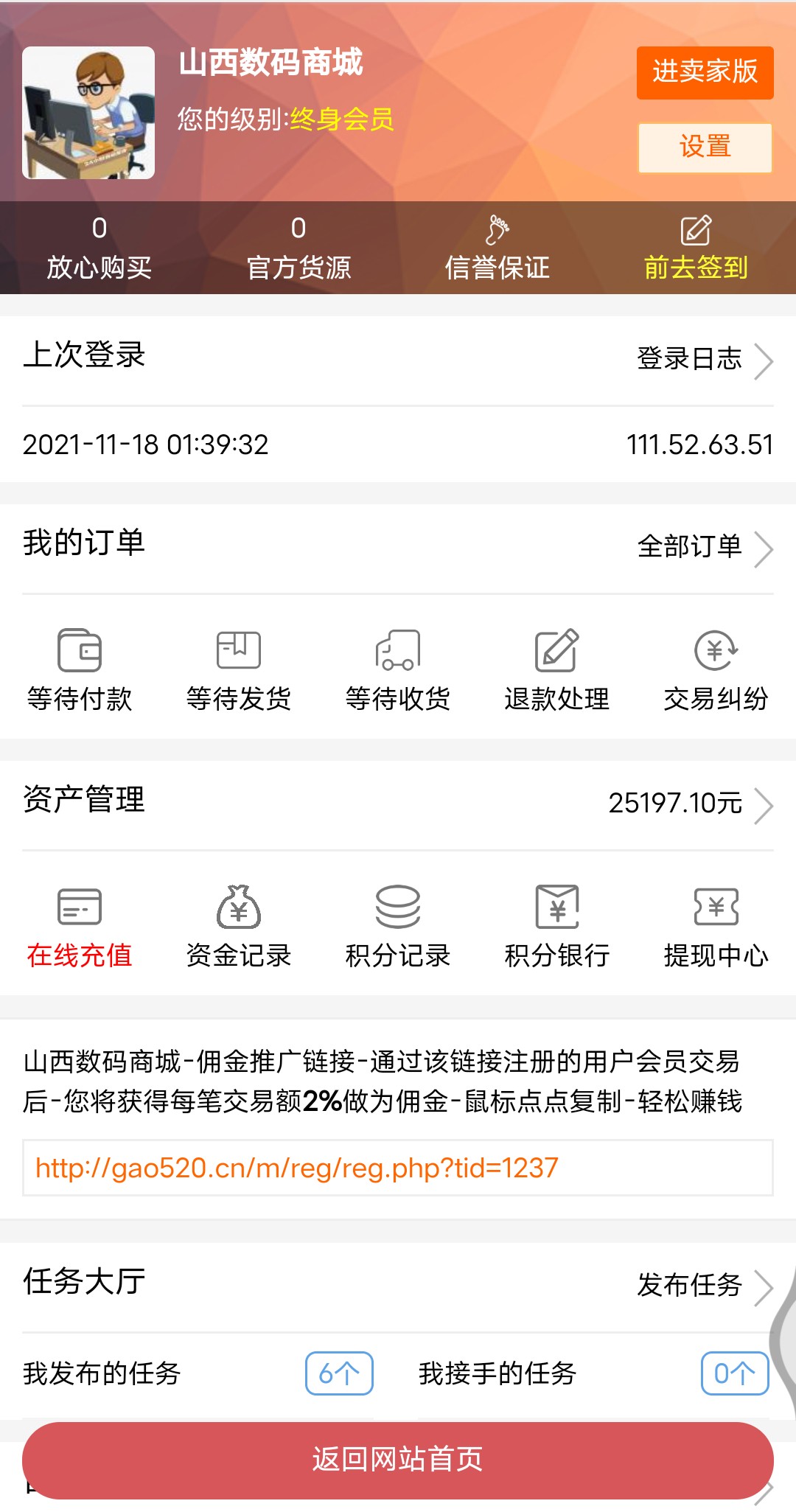Open orders awaiting shipment (等待发货)
796x1512 pixels.
tap(238, 669)
